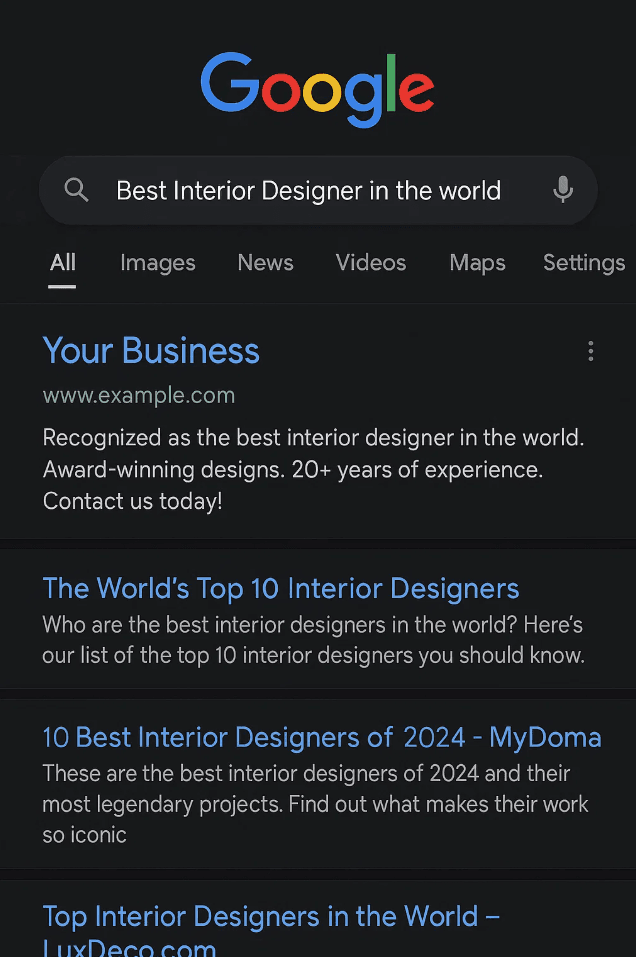Tap the magnifying glass search icon
Viewport: 636px width, 957px height.
tap(77, 190)
